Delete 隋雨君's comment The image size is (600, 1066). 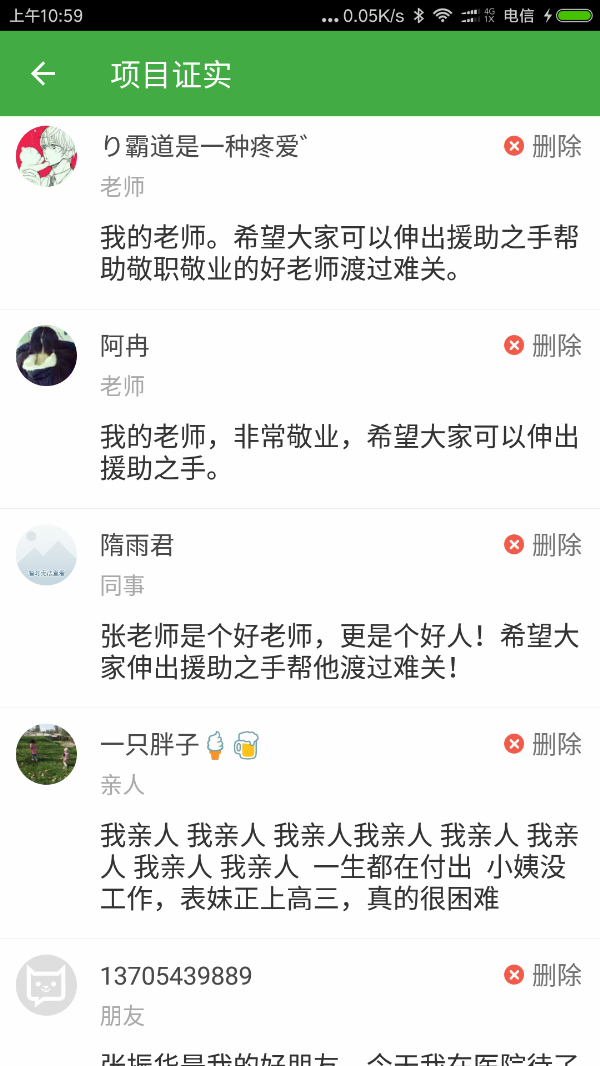click(543, 545)
